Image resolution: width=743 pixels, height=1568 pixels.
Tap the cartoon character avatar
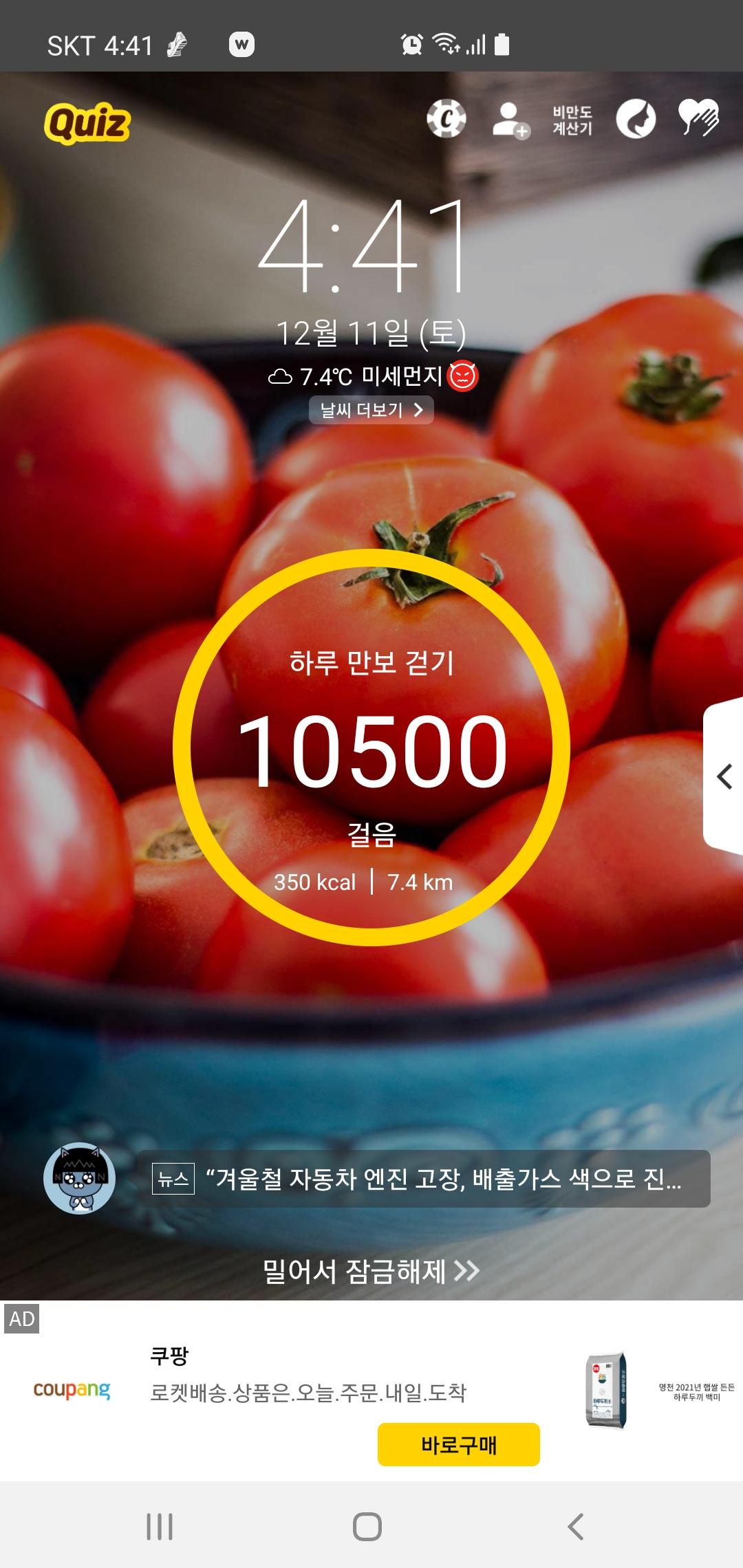point(79,1179)
